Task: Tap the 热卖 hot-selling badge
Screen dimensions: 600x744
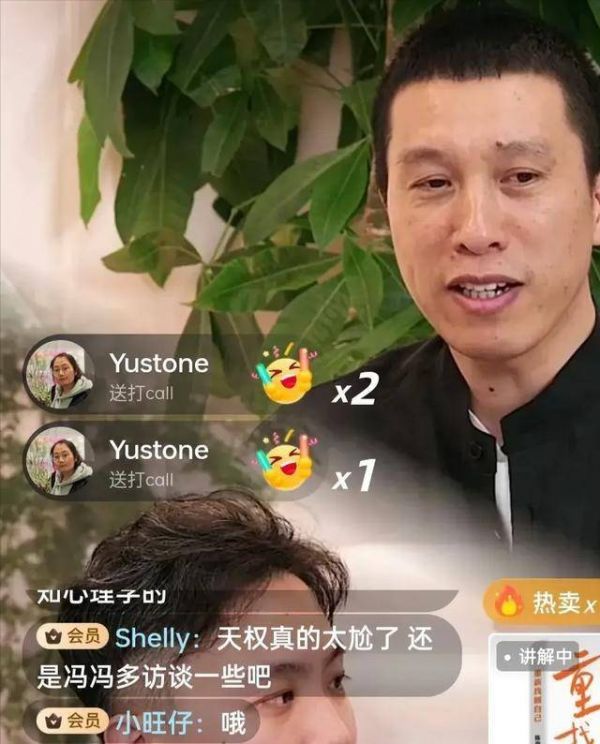Action: [x=543, y=603]
